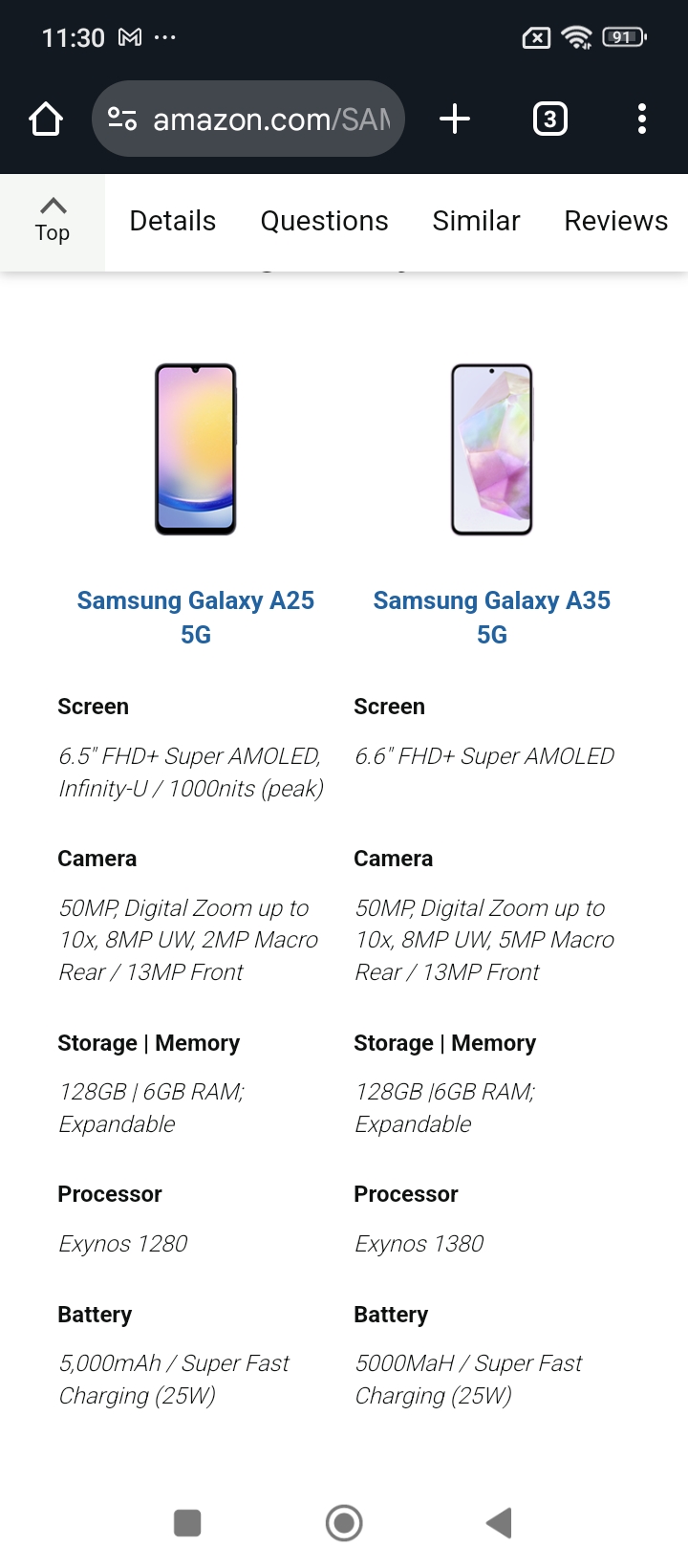This screenshot has width=688, height=1568.
Task: Switch to the Questions section
Action: click(324, 222)
